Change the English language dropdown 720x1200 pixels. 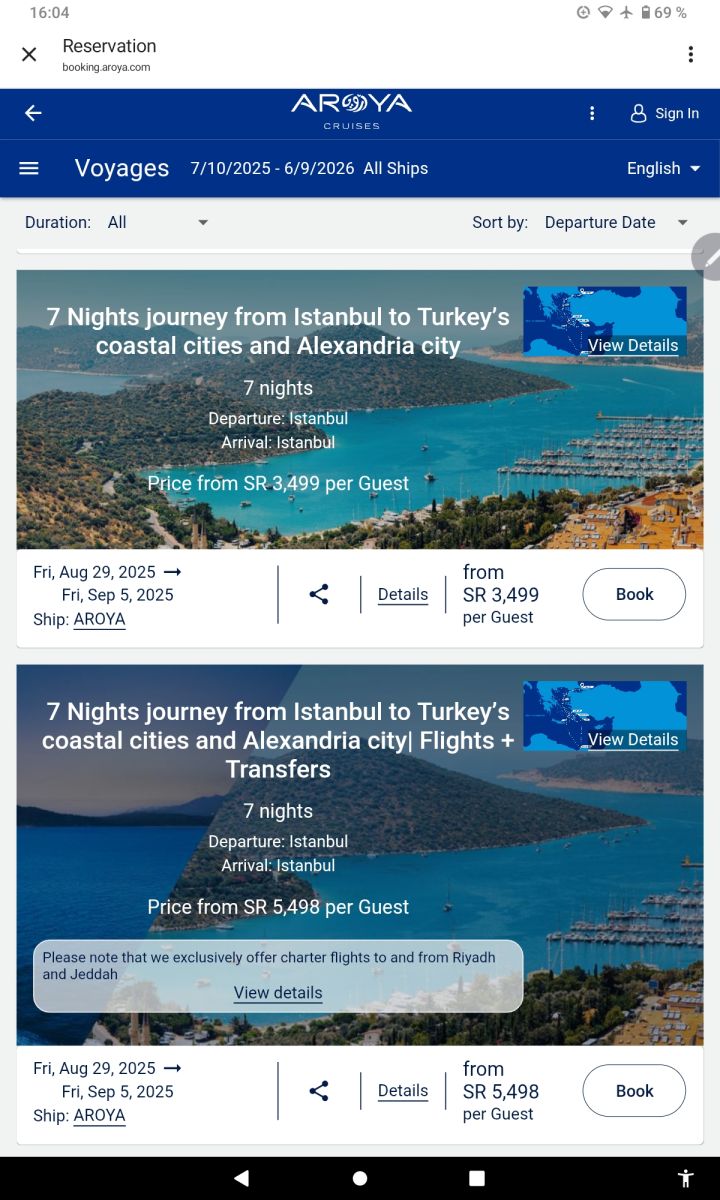663,168
